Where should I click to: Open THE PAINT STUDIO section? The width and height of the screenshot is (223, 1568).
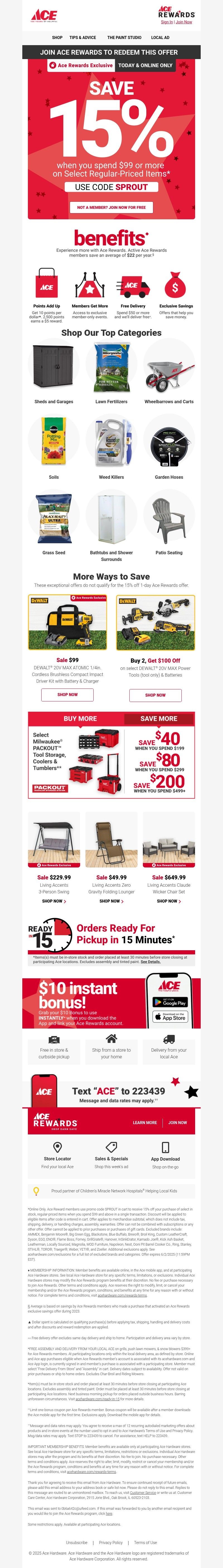[124, 37]
